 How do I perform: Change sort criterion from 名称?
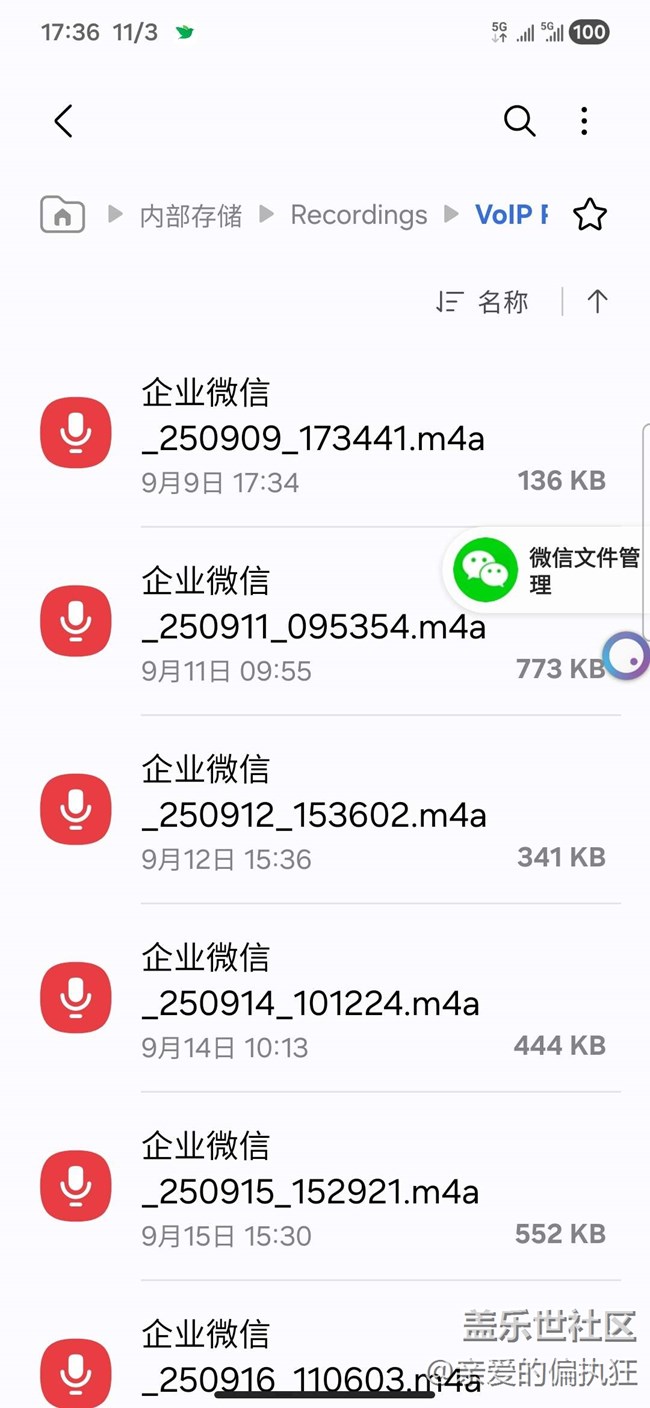click(x=482, y=302)
